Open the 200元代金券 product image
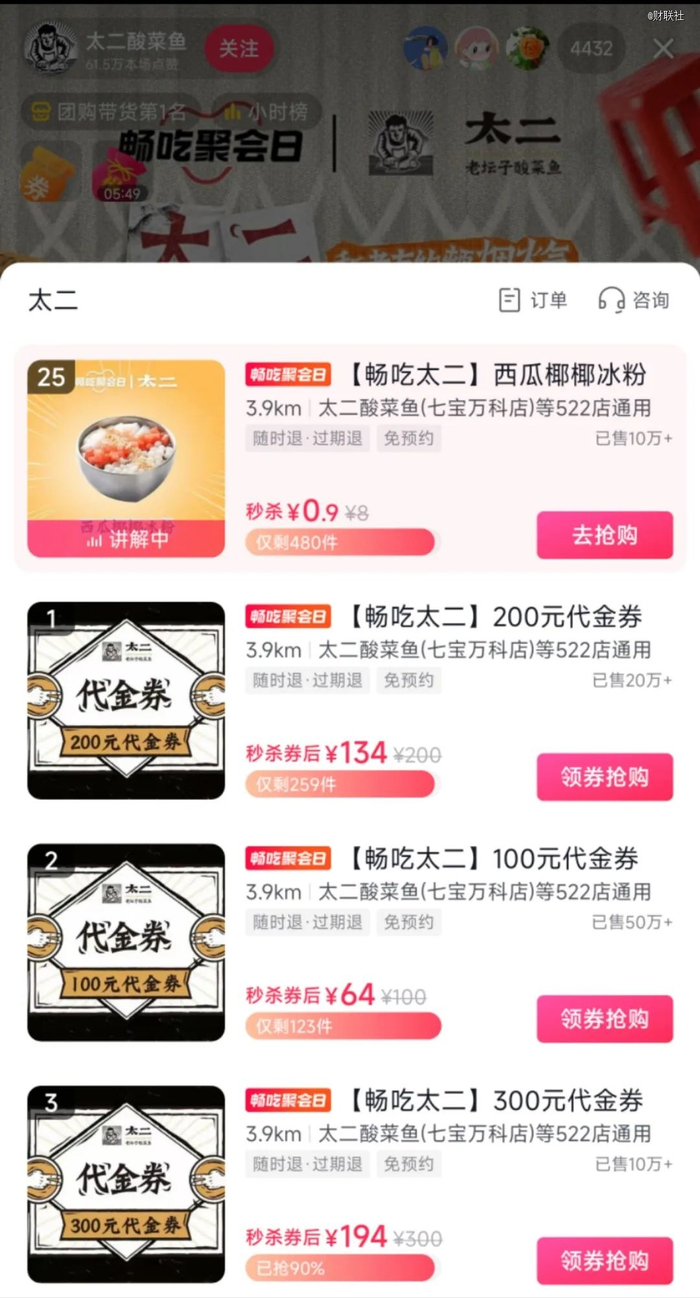This screenshot has height=1298, width=700. click(126, 700)
